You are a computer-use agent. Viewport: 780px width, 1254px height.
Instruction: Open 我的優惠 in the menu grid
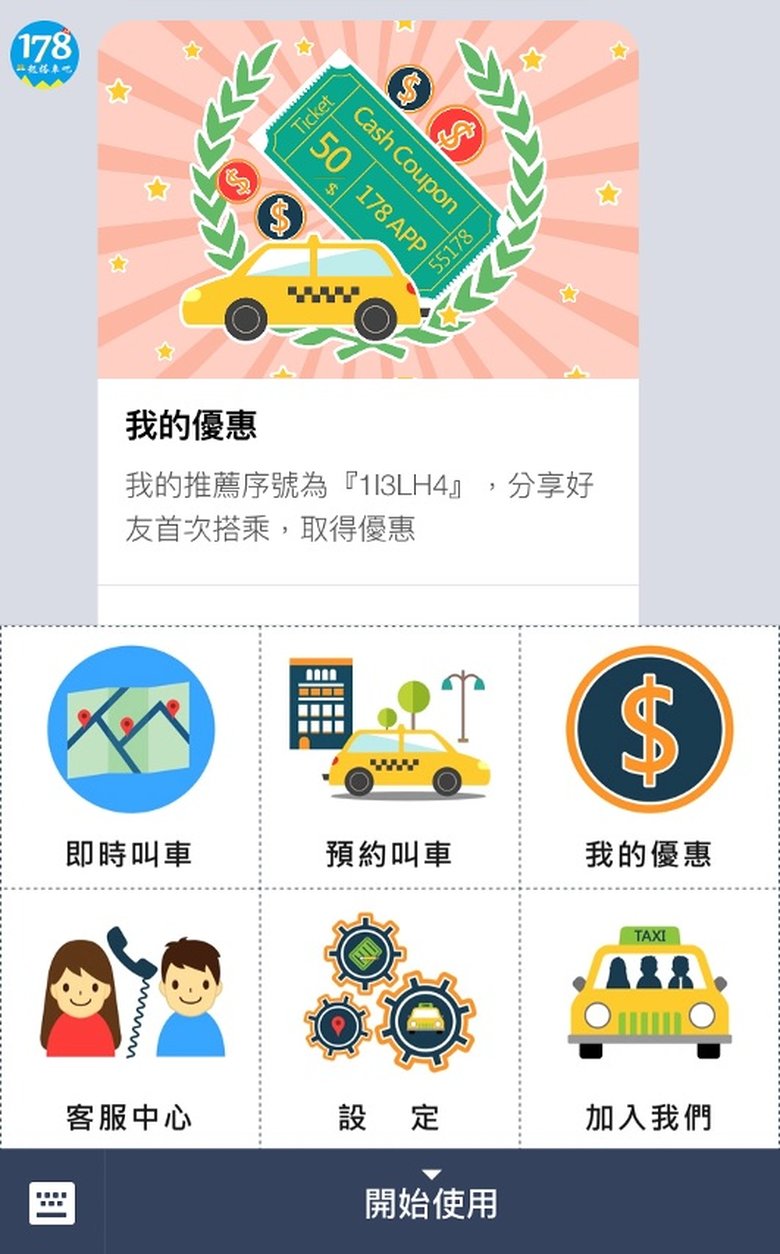pyautogui.click(x=649, y=757)
